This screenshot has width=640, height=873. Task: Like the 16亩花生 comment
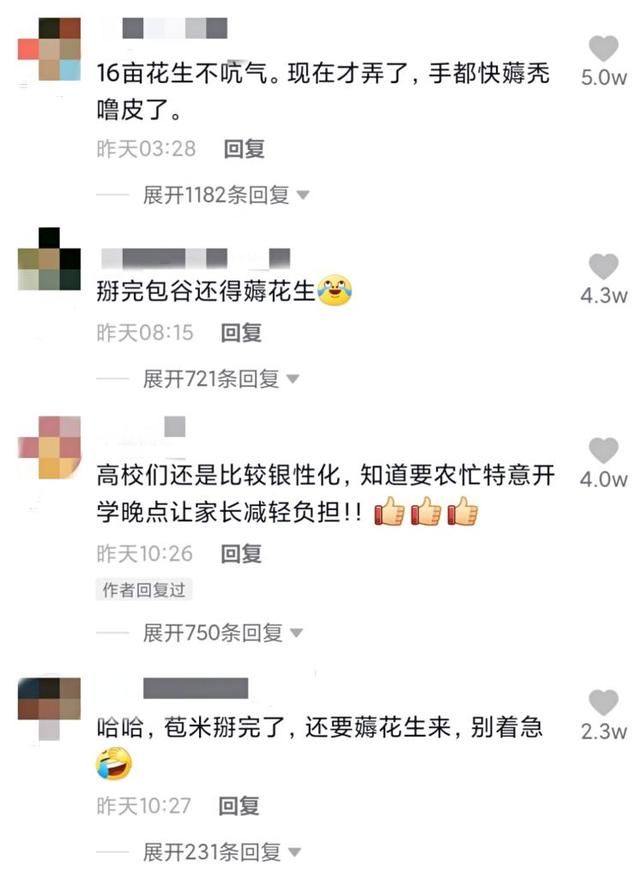click(603, 48)
